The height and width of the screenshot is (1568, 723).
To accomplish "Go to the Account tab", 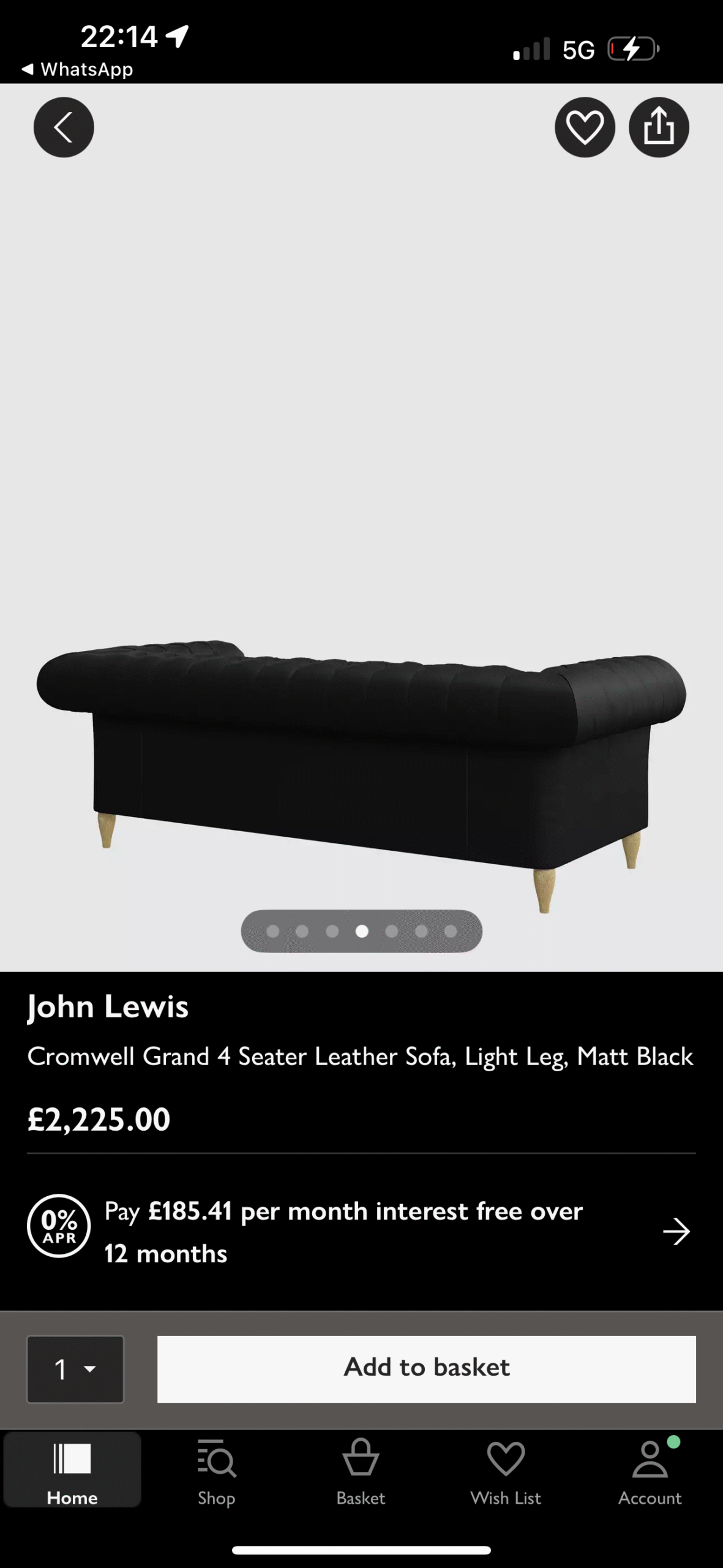I will click(650, 1471).
